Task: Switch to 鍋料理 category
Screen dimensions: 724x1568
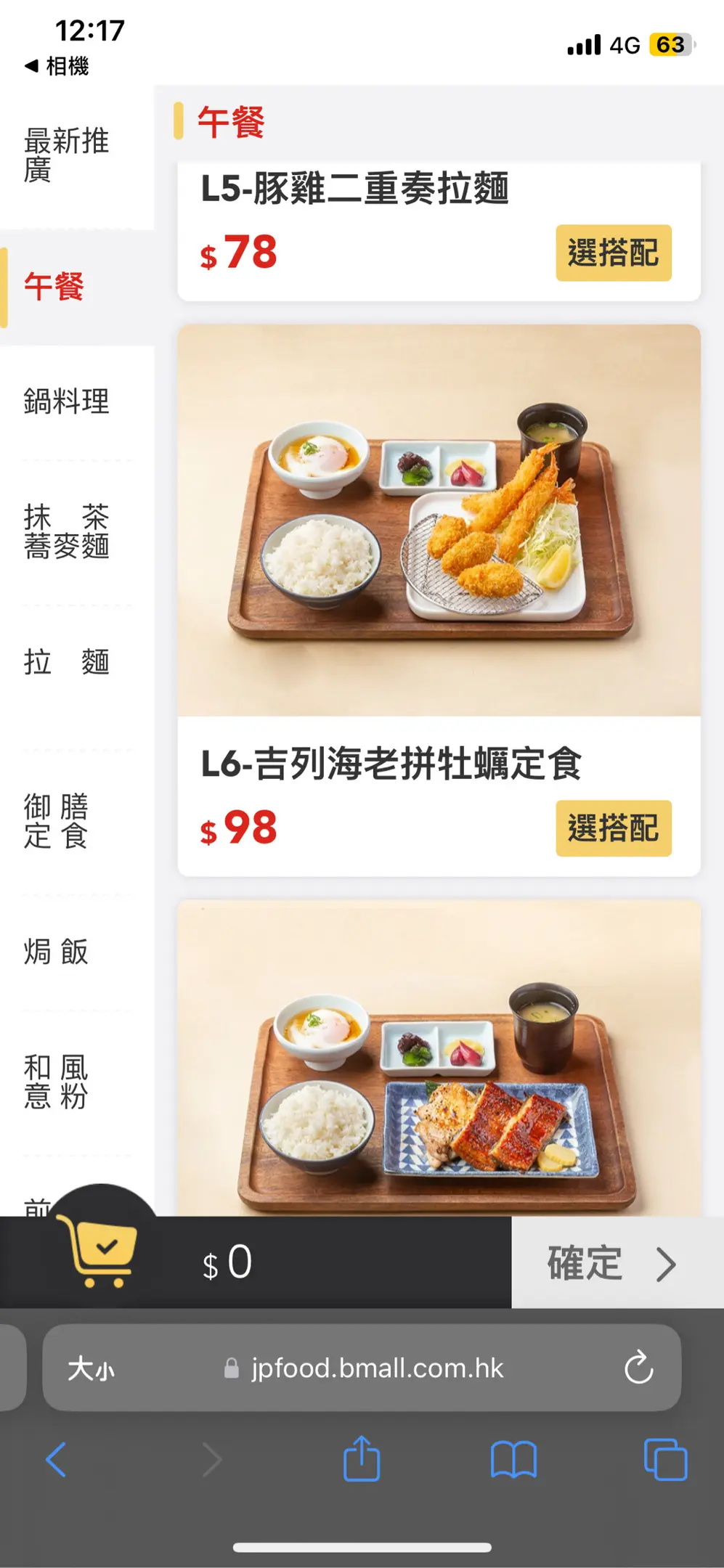Action: point(67,401)
